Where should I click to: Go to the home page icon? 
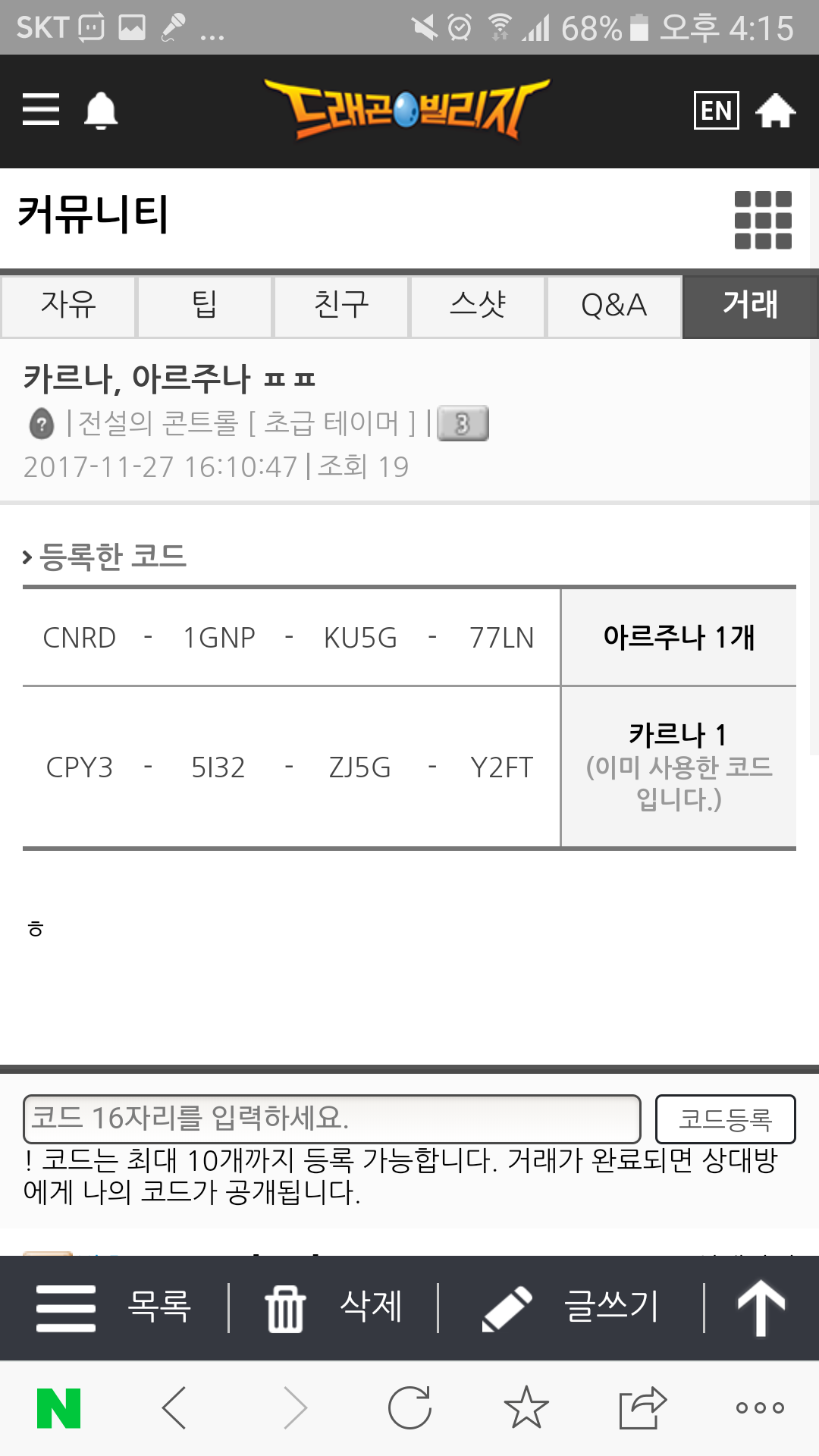[775, 111]
